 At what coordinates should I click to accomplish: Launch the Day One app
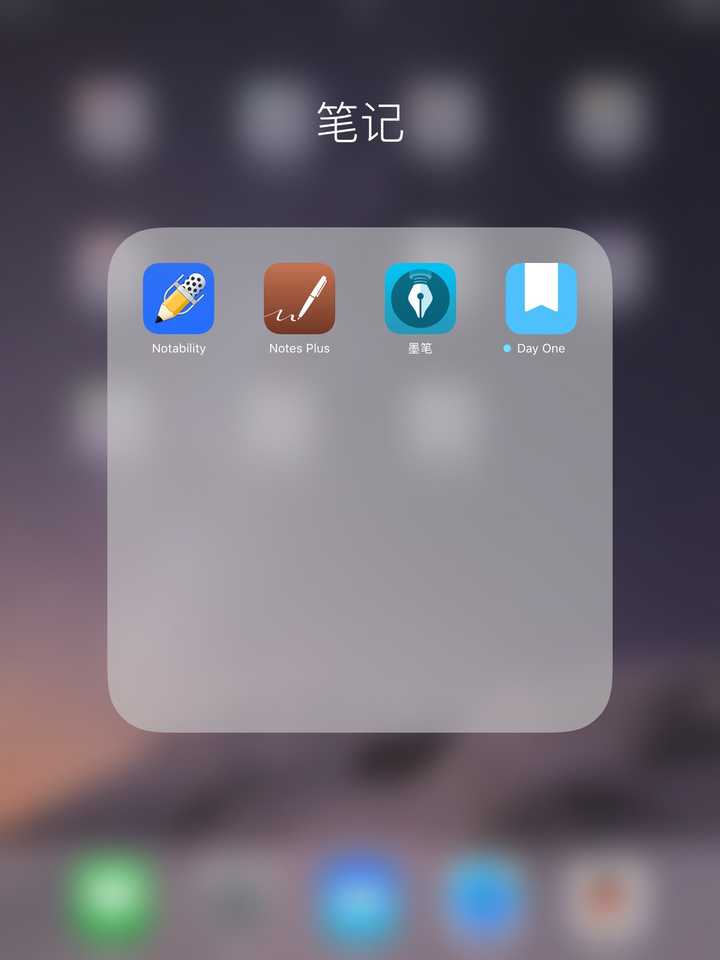541,298
